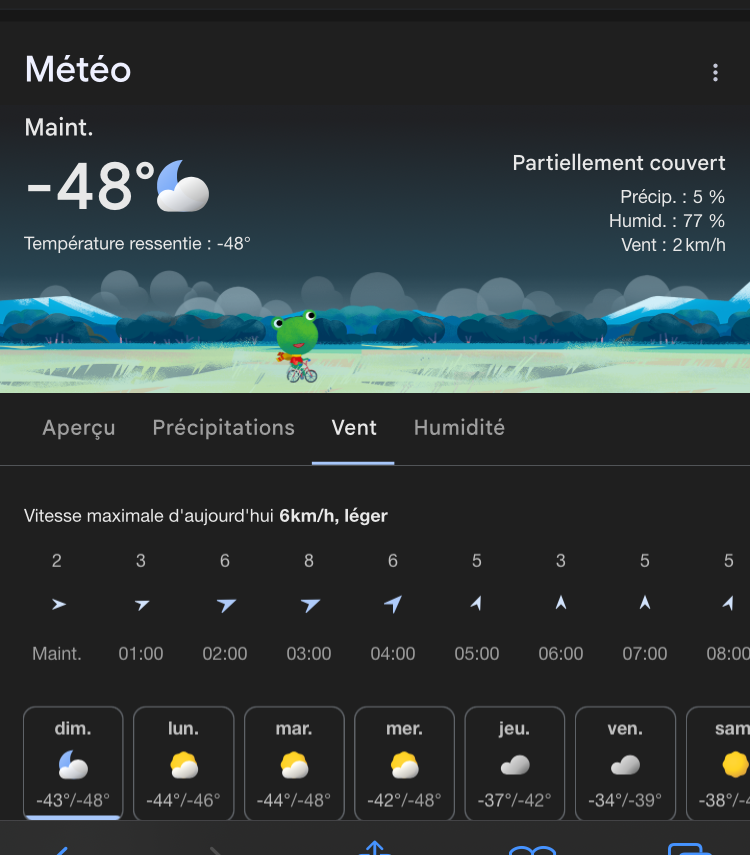Viewport: 750px width, 855px height.
Task: Select the dim. forecast card
Action: point(73,763)
